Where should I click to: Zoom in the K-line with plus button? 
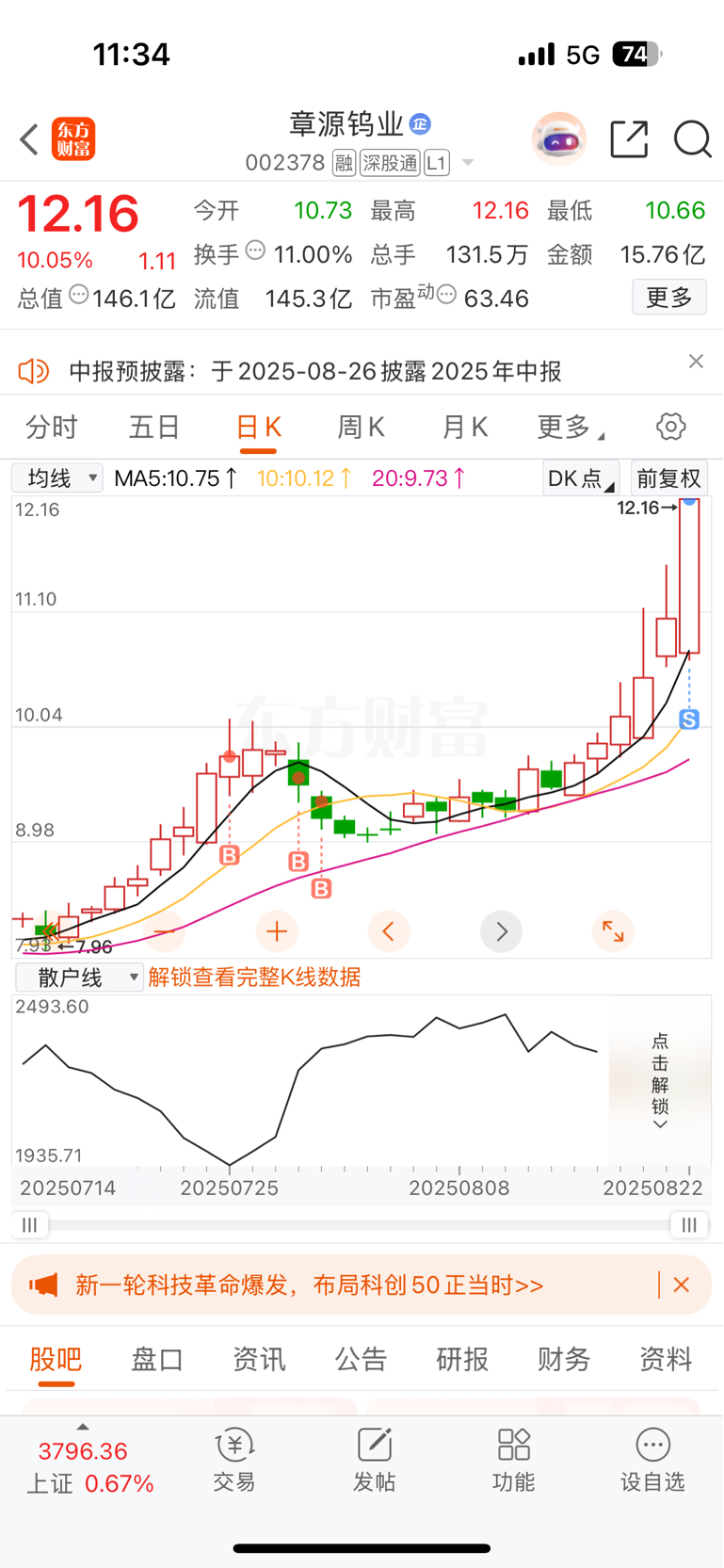(277, 932)
